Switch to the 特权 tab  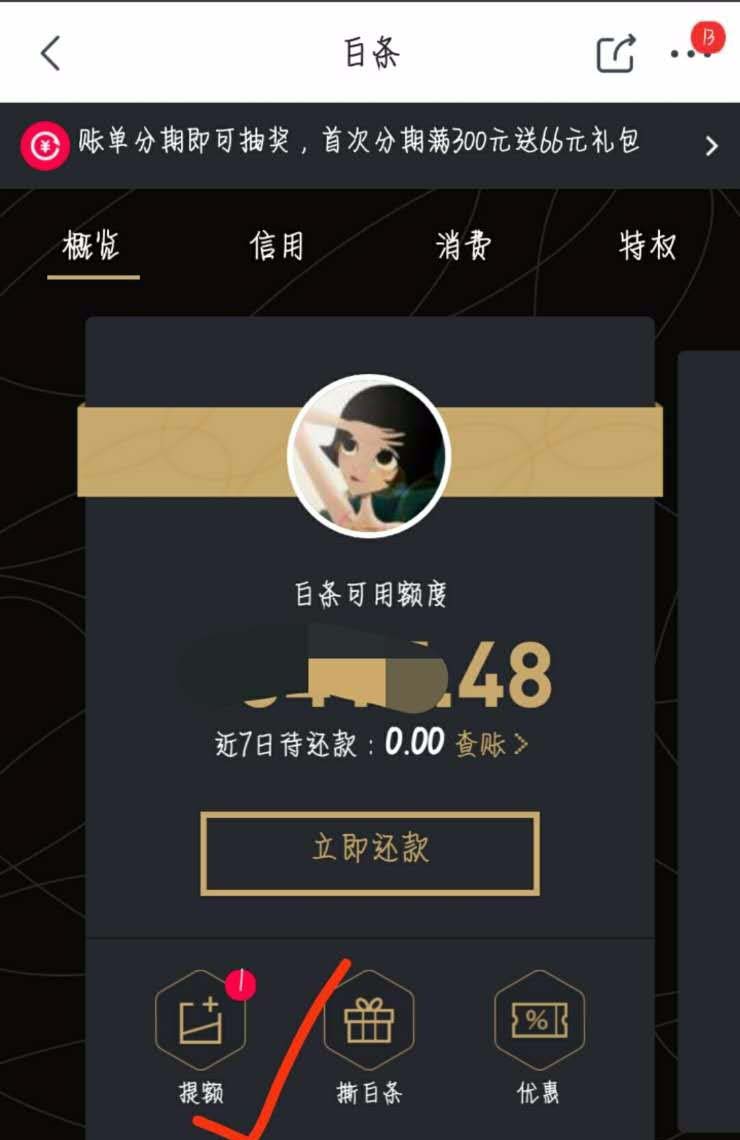pyautogui.click(x=647, y=246)
